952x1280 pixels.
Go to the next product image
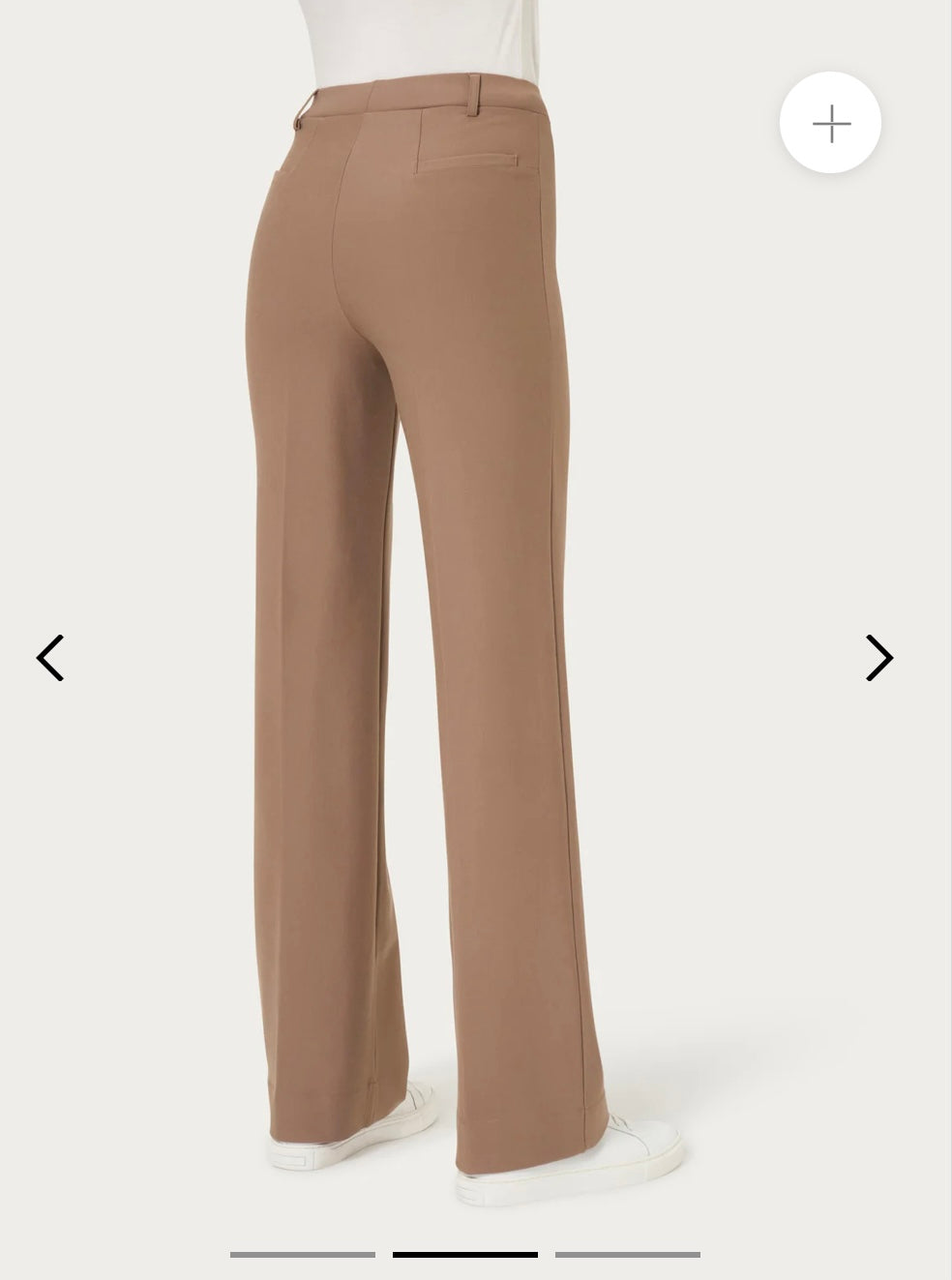click(878, 658)
